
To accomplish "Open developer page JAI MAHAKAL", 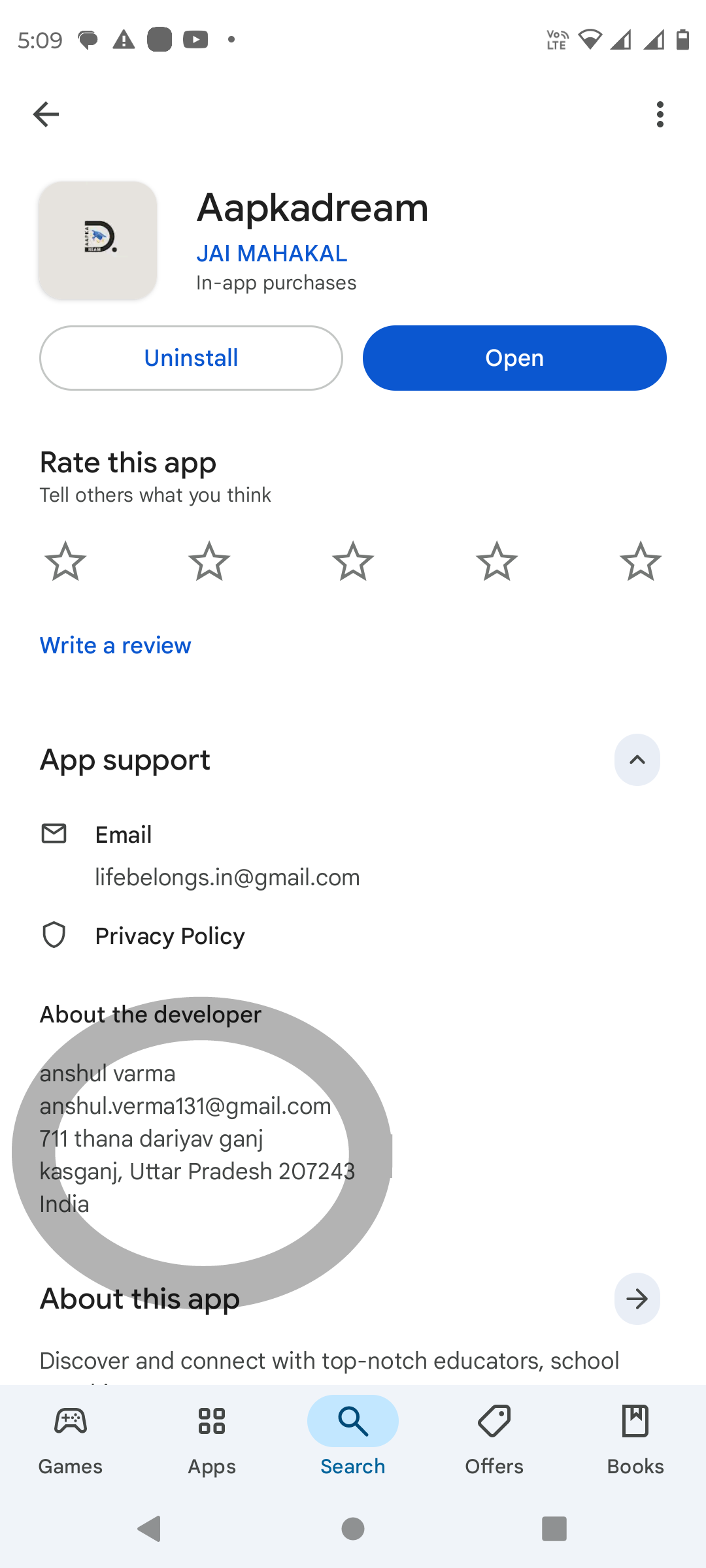I will point(272,253).
